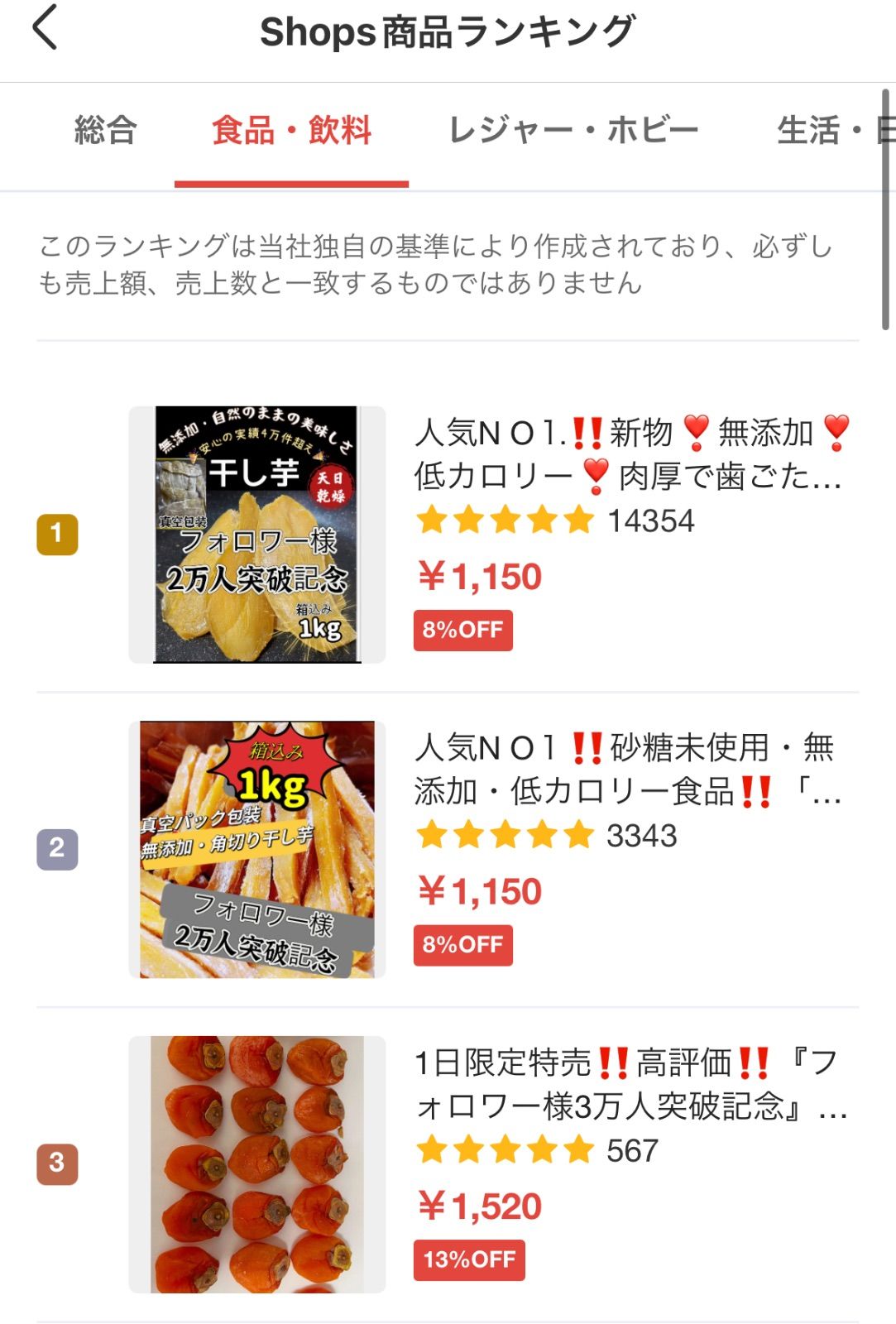Tap the 8%OFF badge on item 2

pos(463,943)
